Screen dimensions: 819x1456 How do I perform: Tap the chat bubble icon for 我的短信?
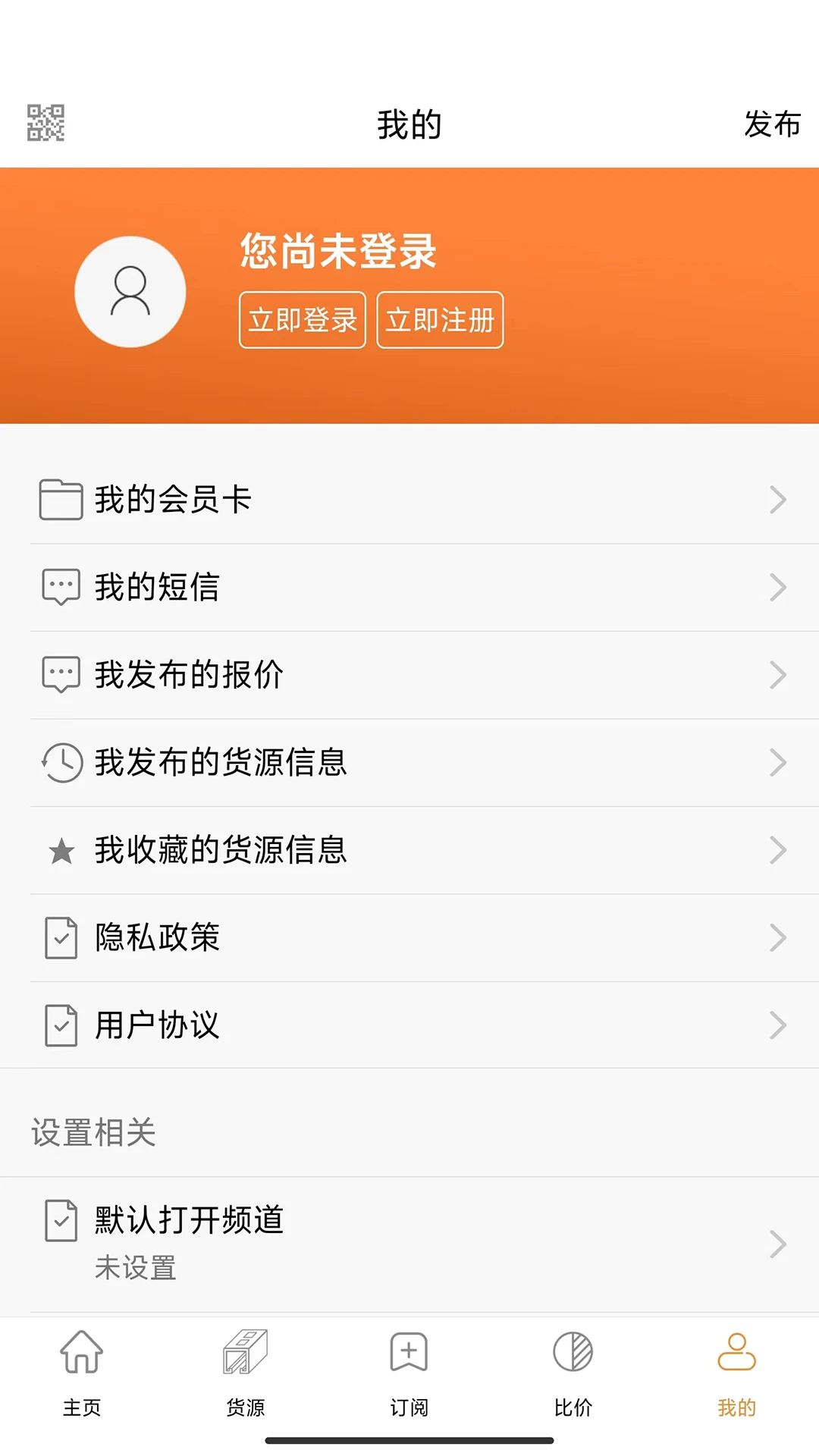click(61, 587)
